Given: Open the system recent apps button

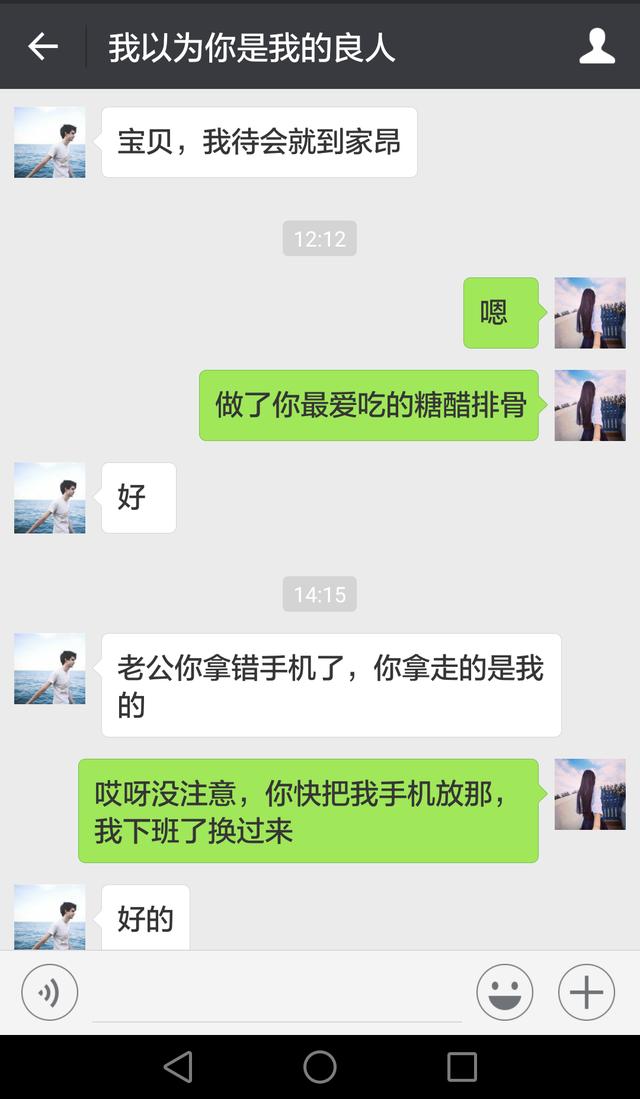Looking at the screenshot, I should (462, 1067).
